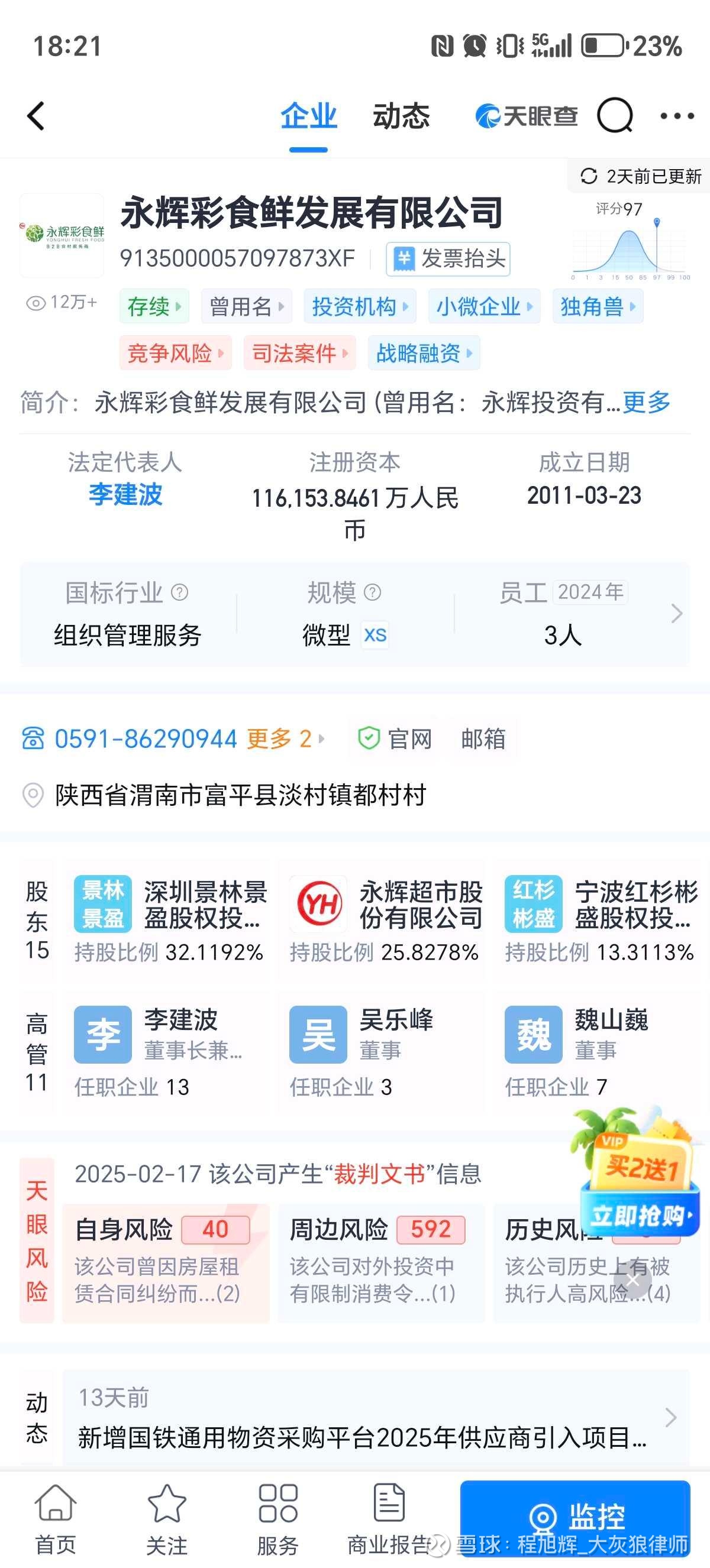The image size is (710, 1568).
Task: Tap the 发票抬头 button
Action: [x=448, y=259]
